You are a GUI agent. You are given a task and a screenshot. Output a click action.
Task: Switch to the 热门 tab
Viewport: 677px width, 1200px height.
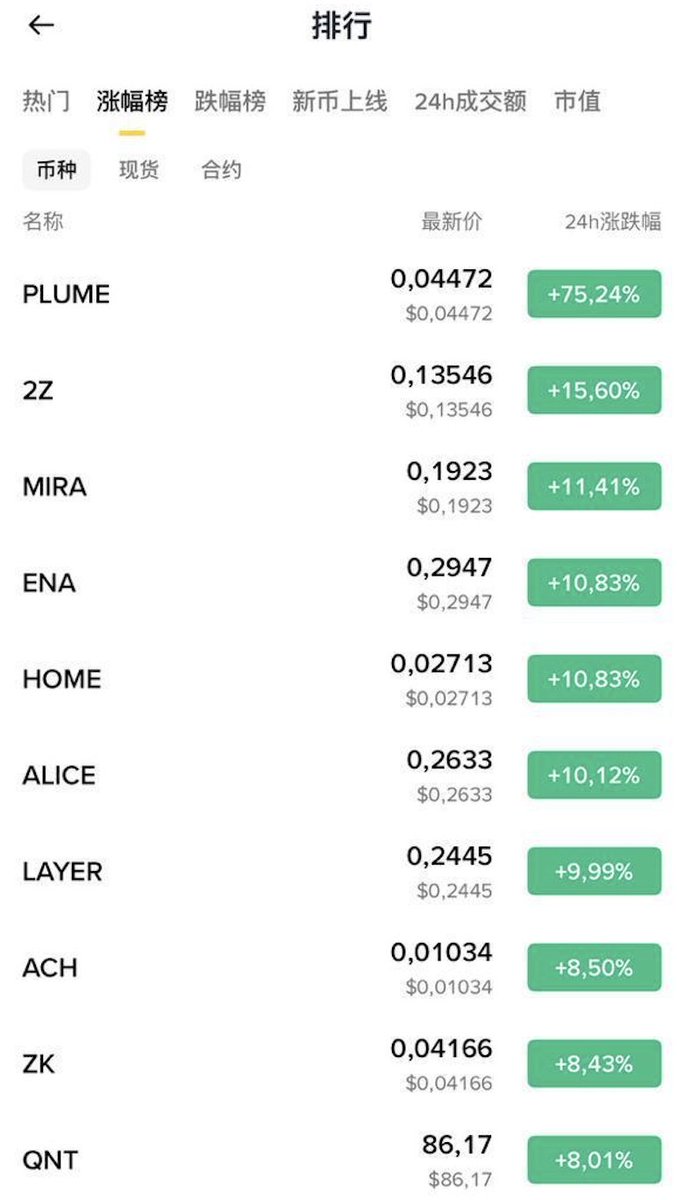[x=46, y=101]
